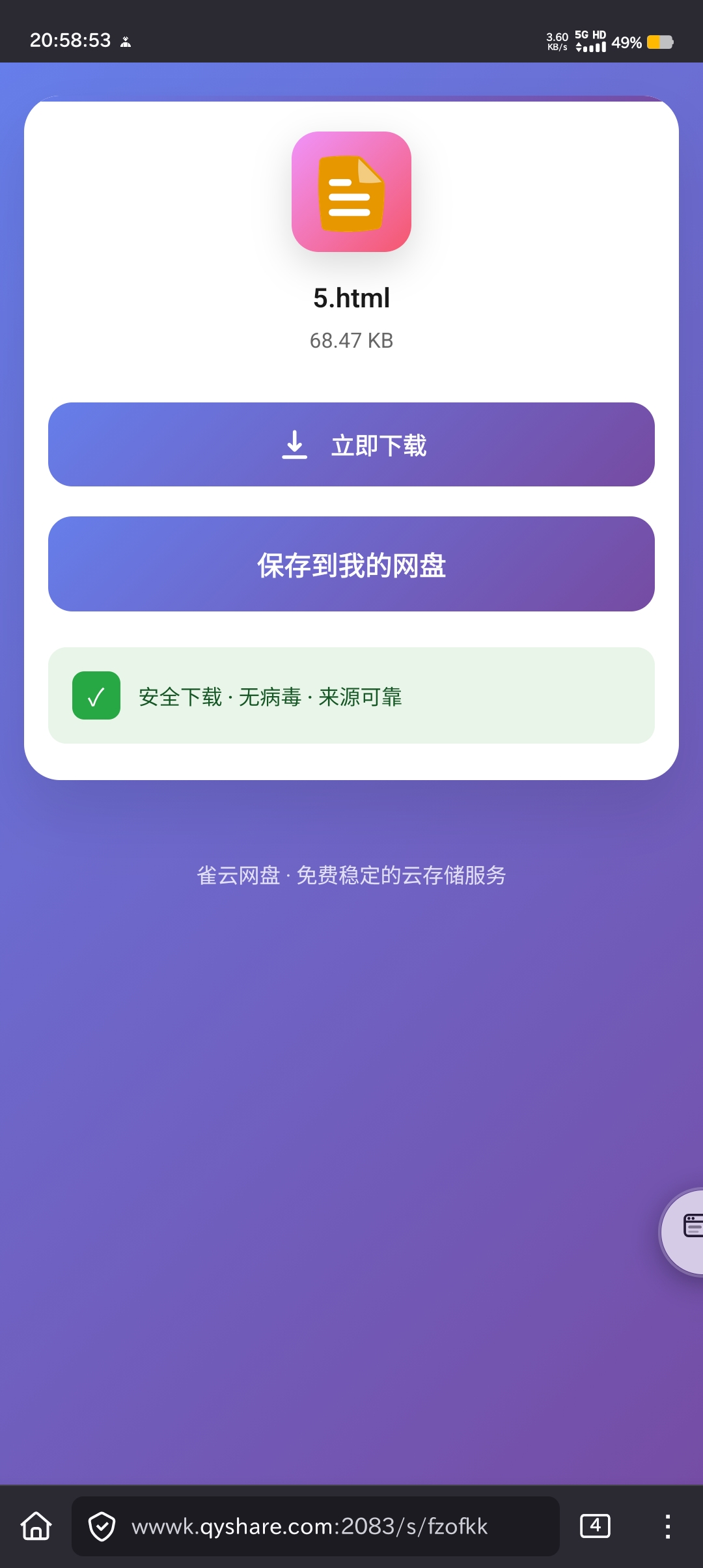Open the browser overflow menu
The image size is (703, 1568).
click(667, 1526)
